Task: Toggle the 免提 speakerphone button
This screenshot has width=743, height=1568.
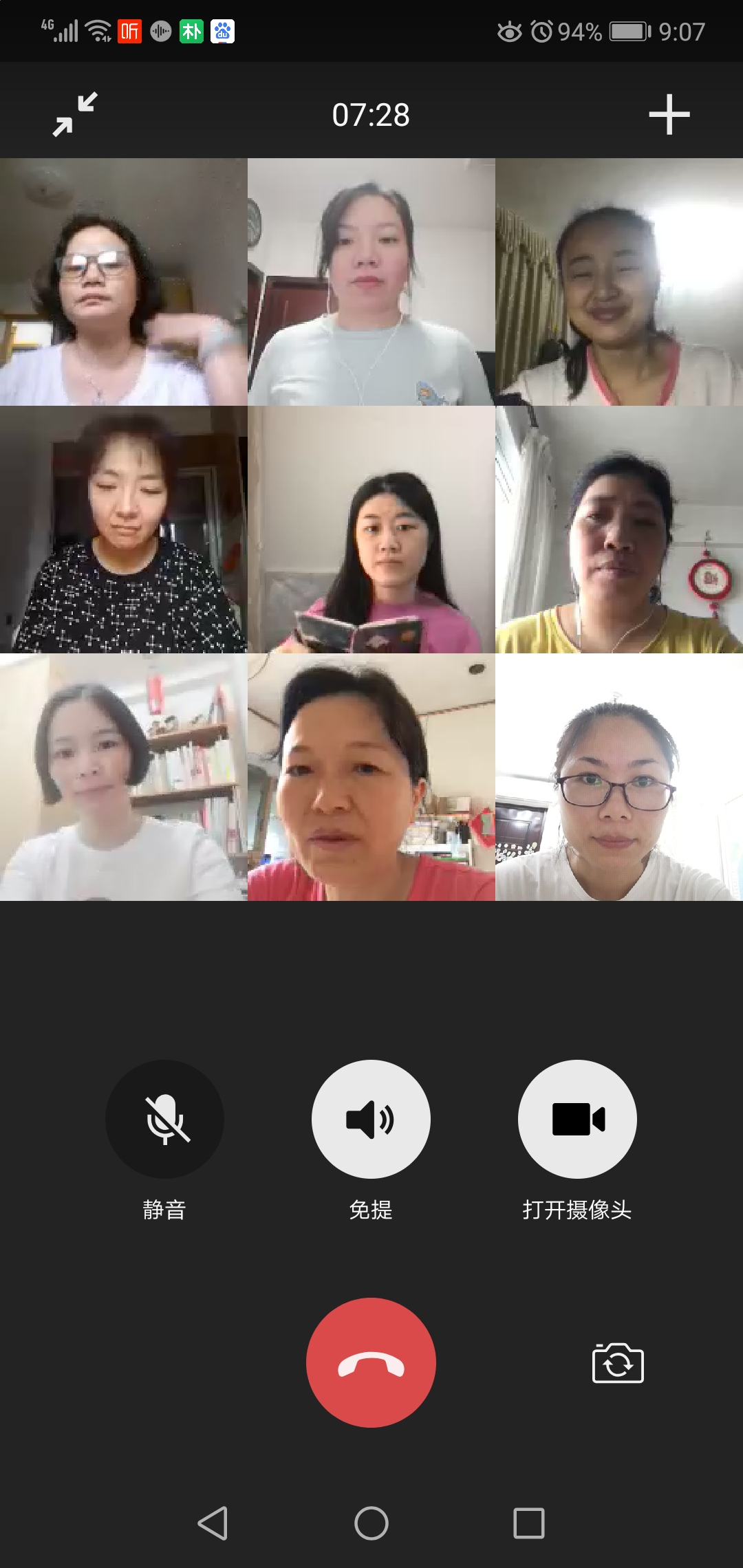Action: click(x=371, y=1119)
